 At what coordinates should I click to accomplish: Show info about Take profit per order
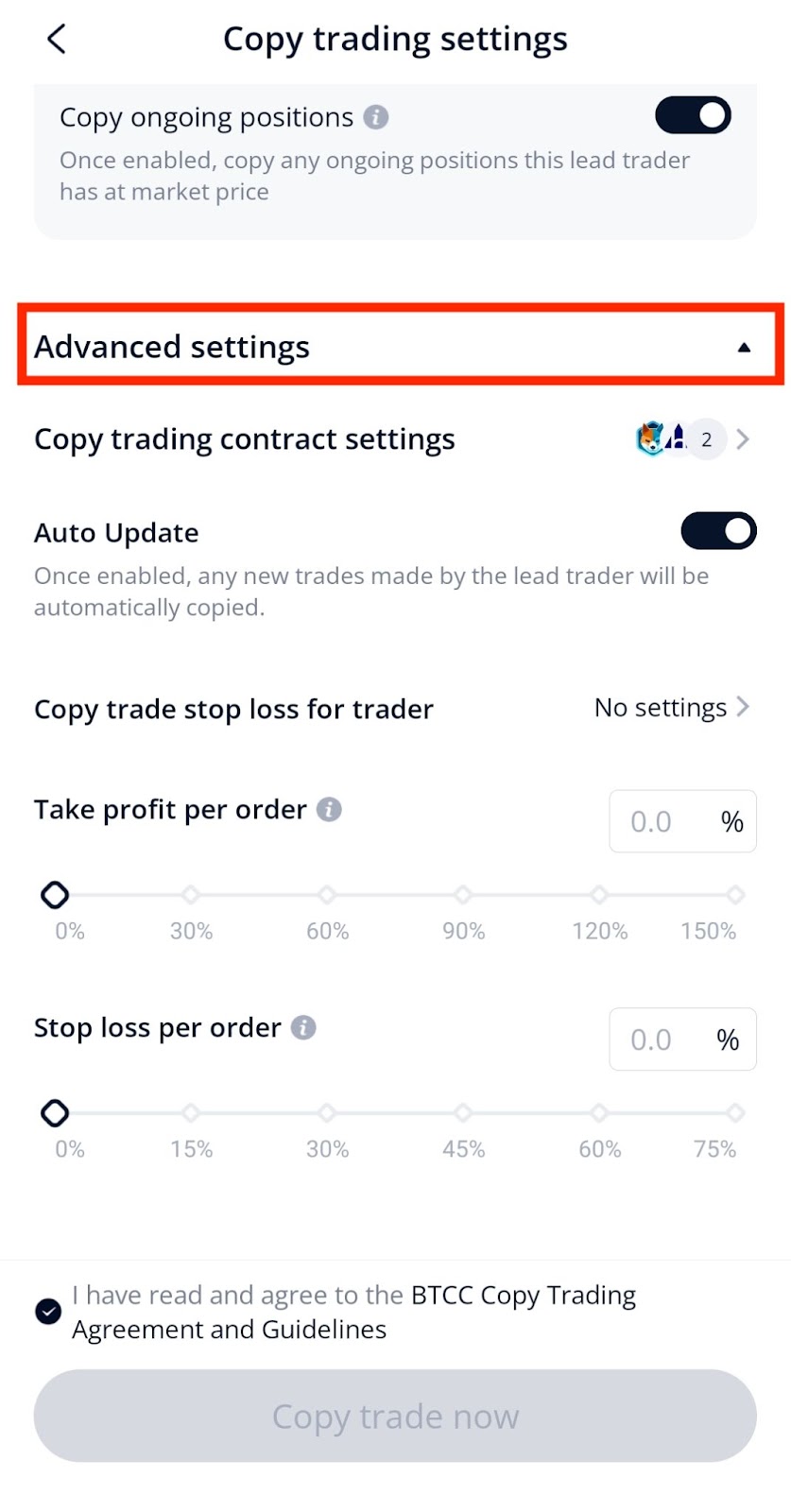(x=329, y=810)
